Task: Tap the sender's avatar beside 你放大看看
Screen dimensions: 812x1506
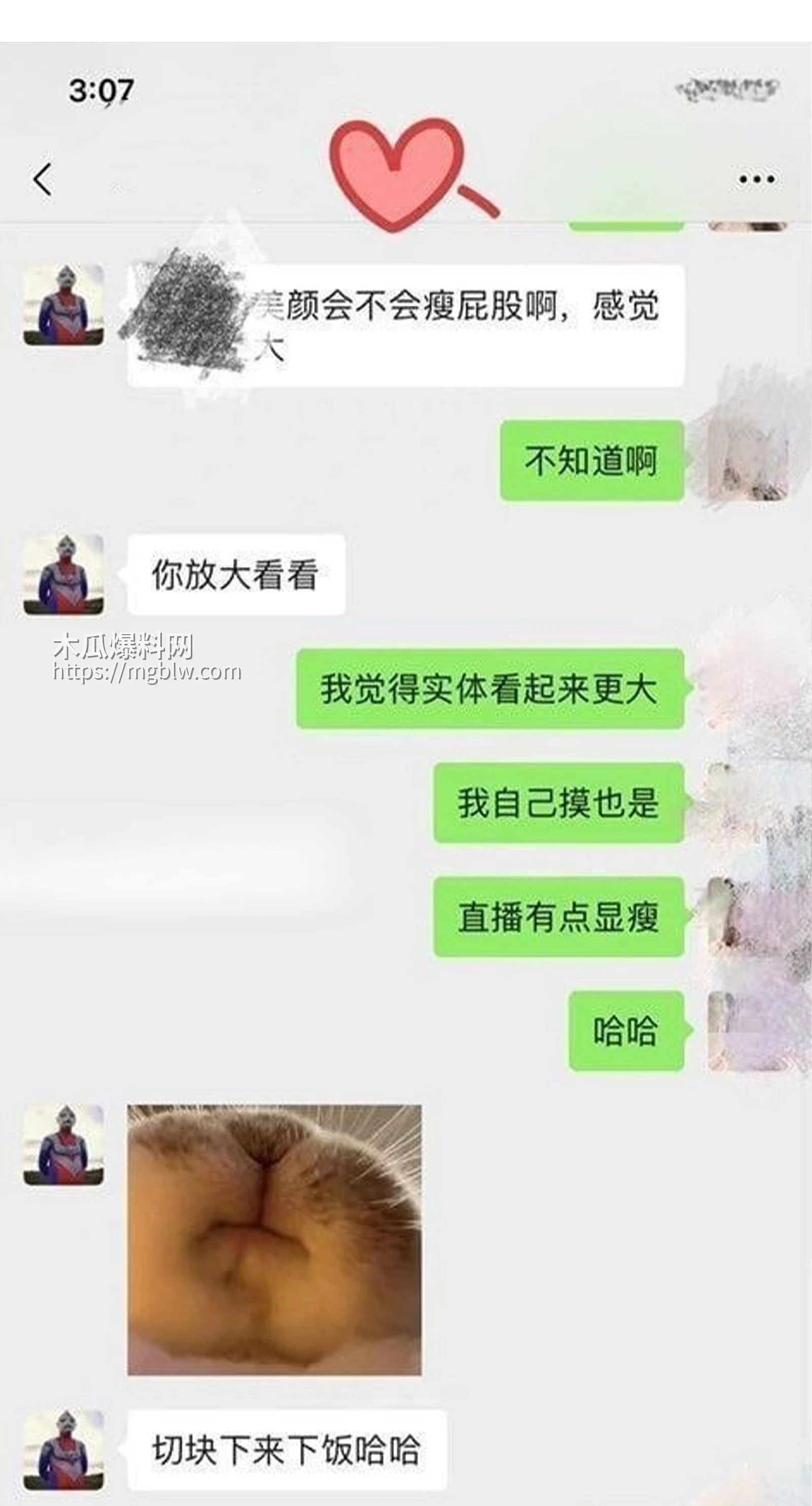Action: pyautogui.click(x=63, y=574)
